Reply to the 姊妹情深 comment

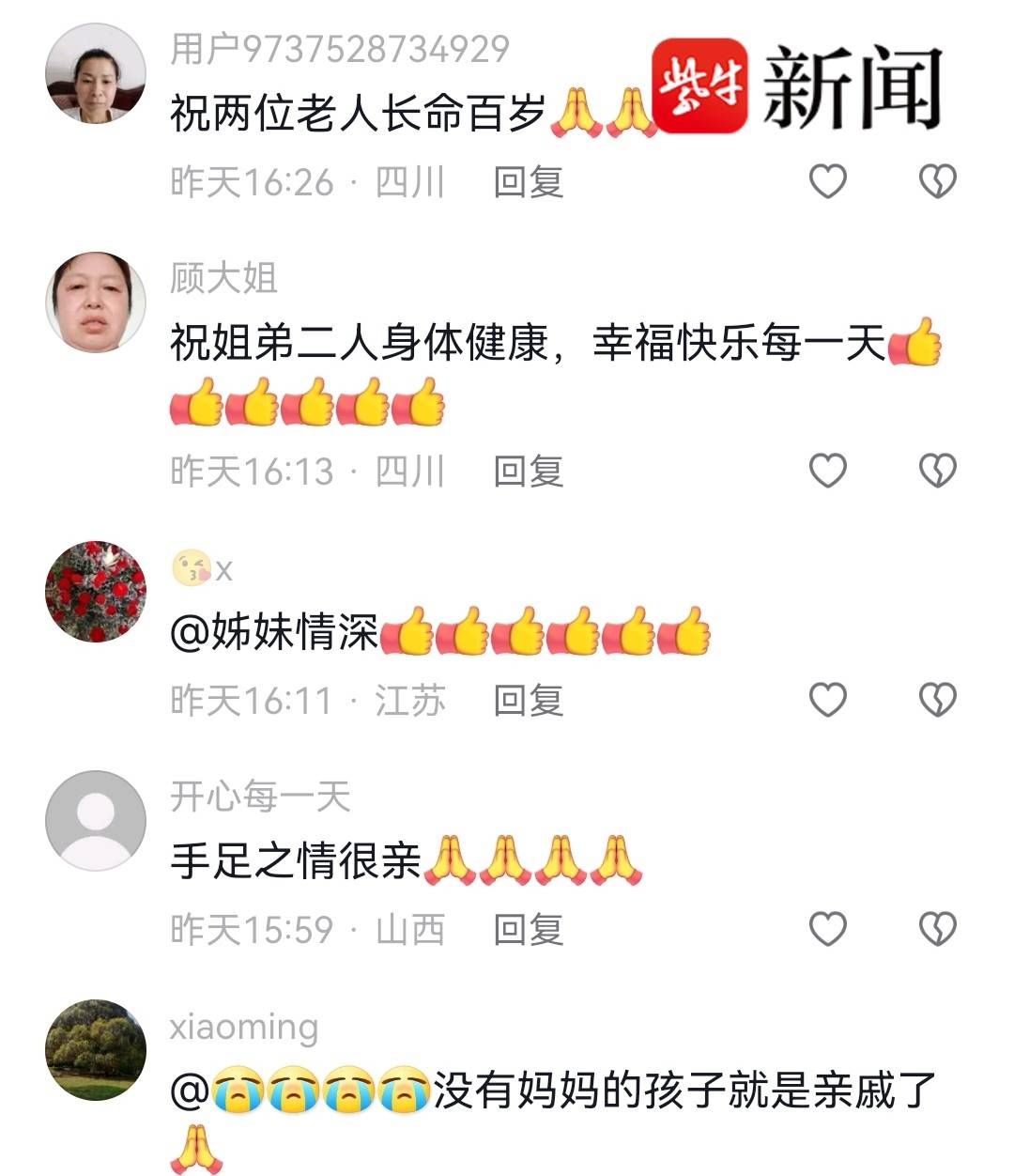point(528,701)
